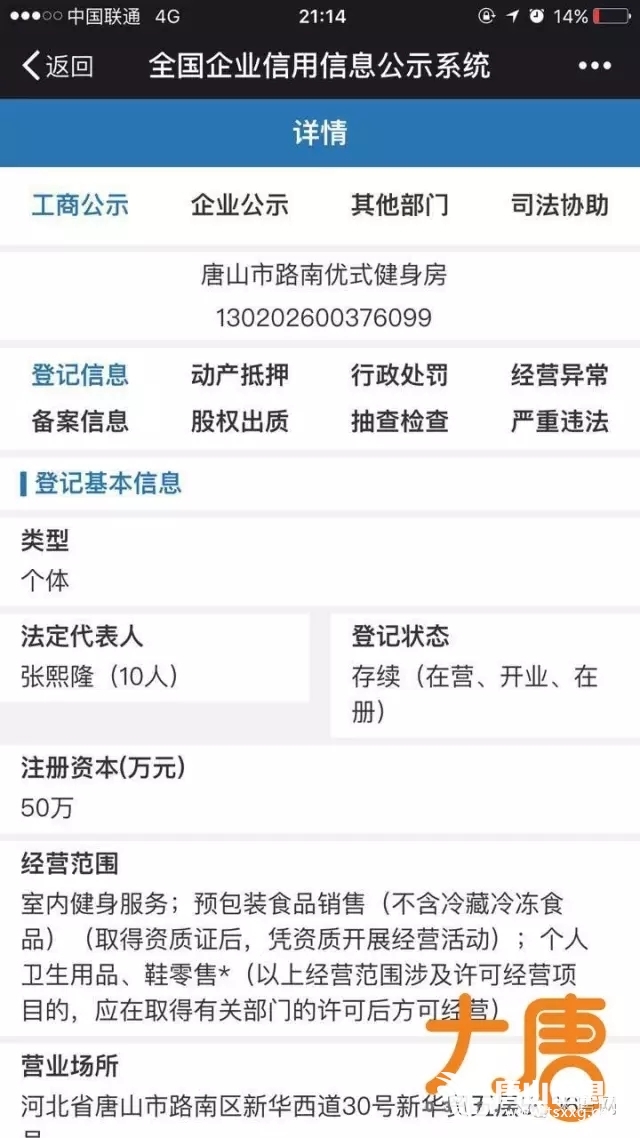
Task: Switch to the 司法协助 tab
Action: [x=559, y=205]
